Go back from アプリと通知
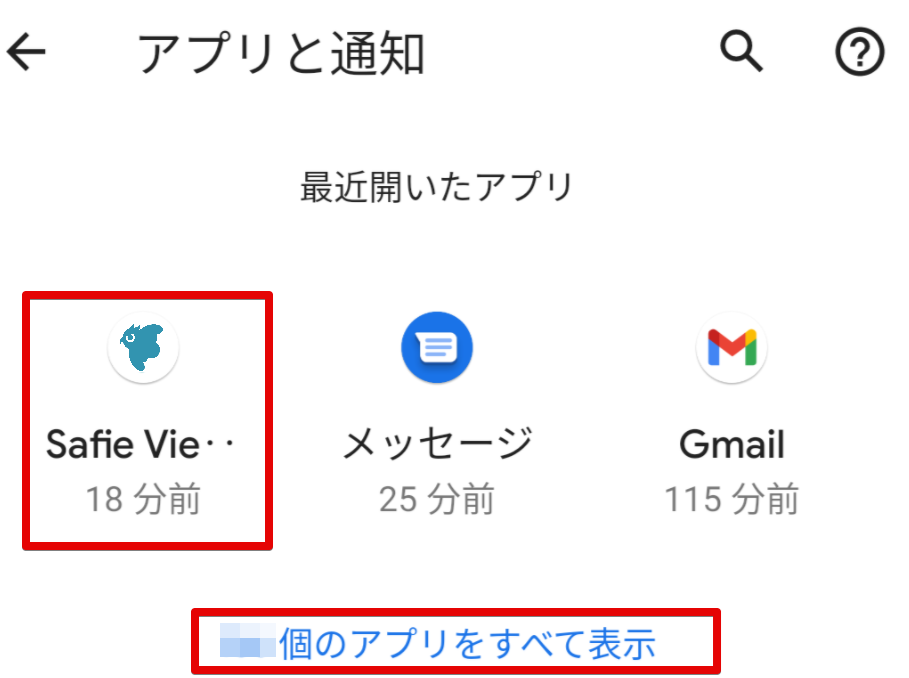Viewport: 909px width, 678px height. click(27, 53)
